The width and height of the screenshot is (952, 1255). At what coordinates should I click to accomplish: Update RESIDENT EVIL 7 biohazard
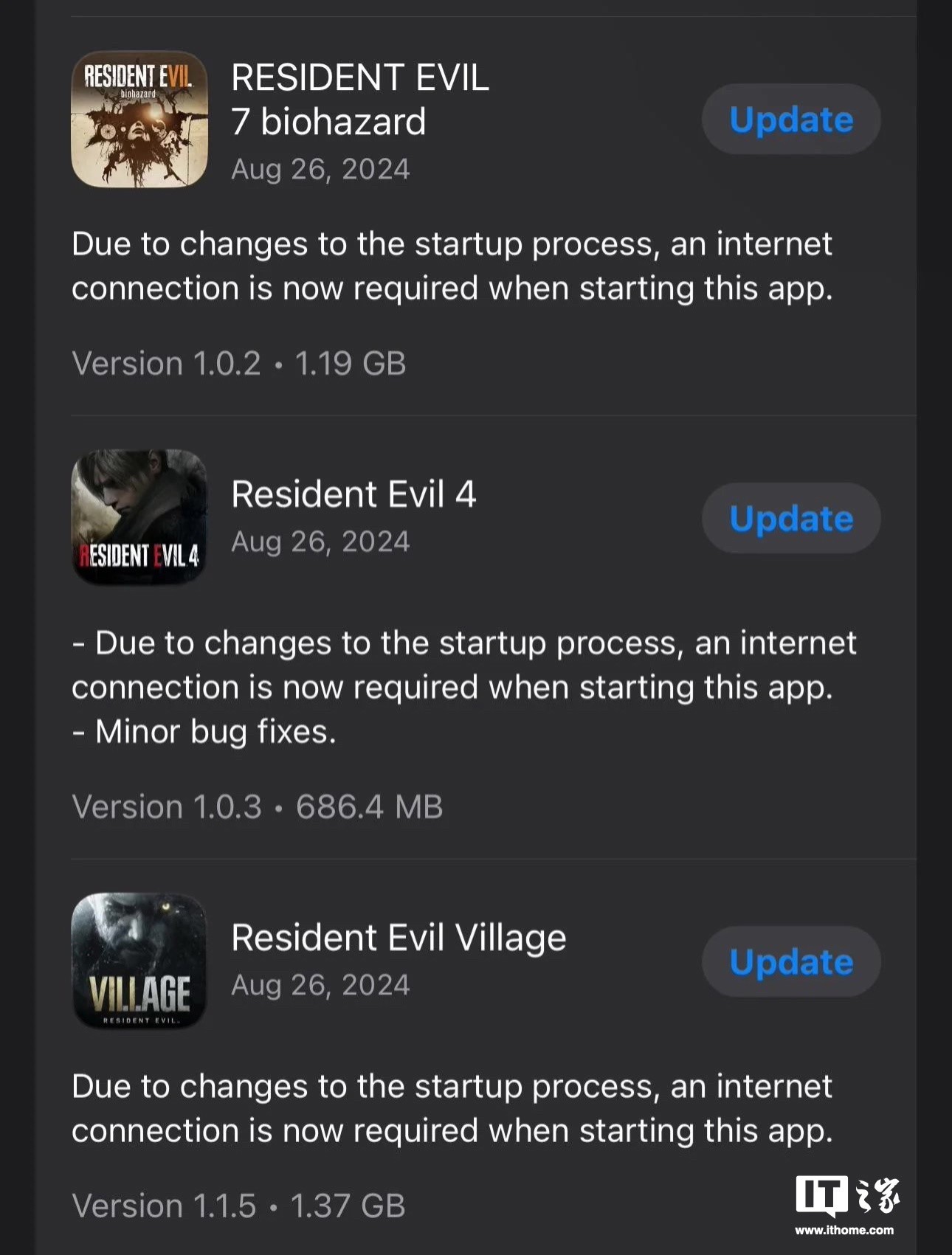(x=790, y=120)
